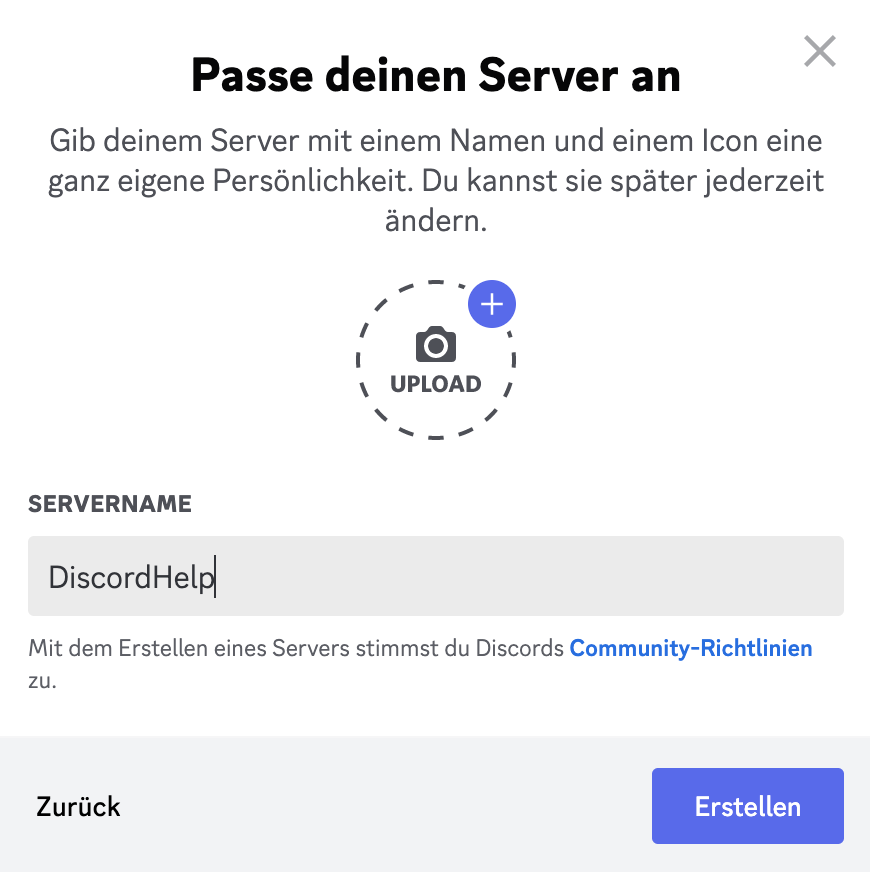The width and height of the screenshot is (870, 872).
Task: Click the UPLOAD label under the camera
Action: click(x=435, y=383)
